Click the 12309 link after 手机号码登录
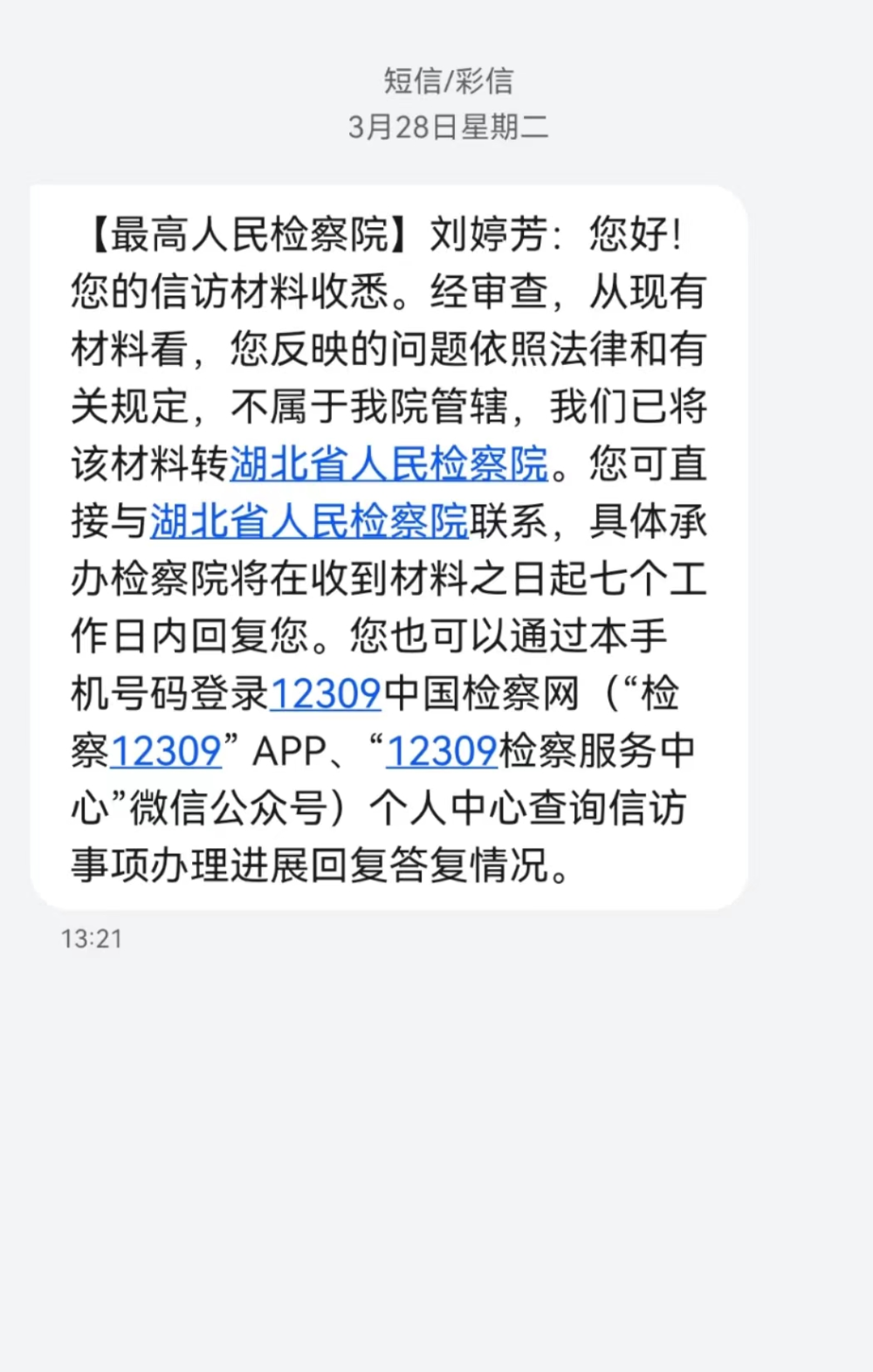The image size is (873, 1372). pos(326,694)
